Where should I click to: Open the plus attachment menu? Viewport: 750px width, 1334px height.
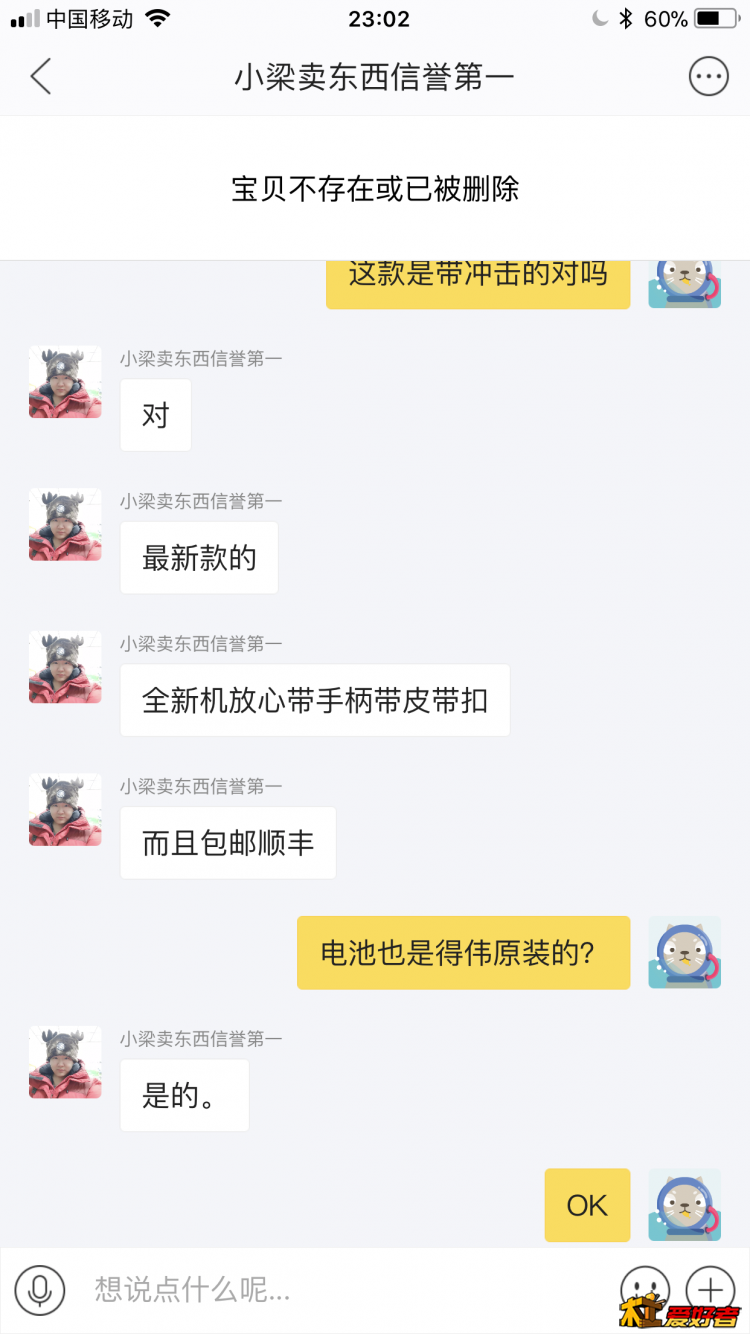(710, 1287)
